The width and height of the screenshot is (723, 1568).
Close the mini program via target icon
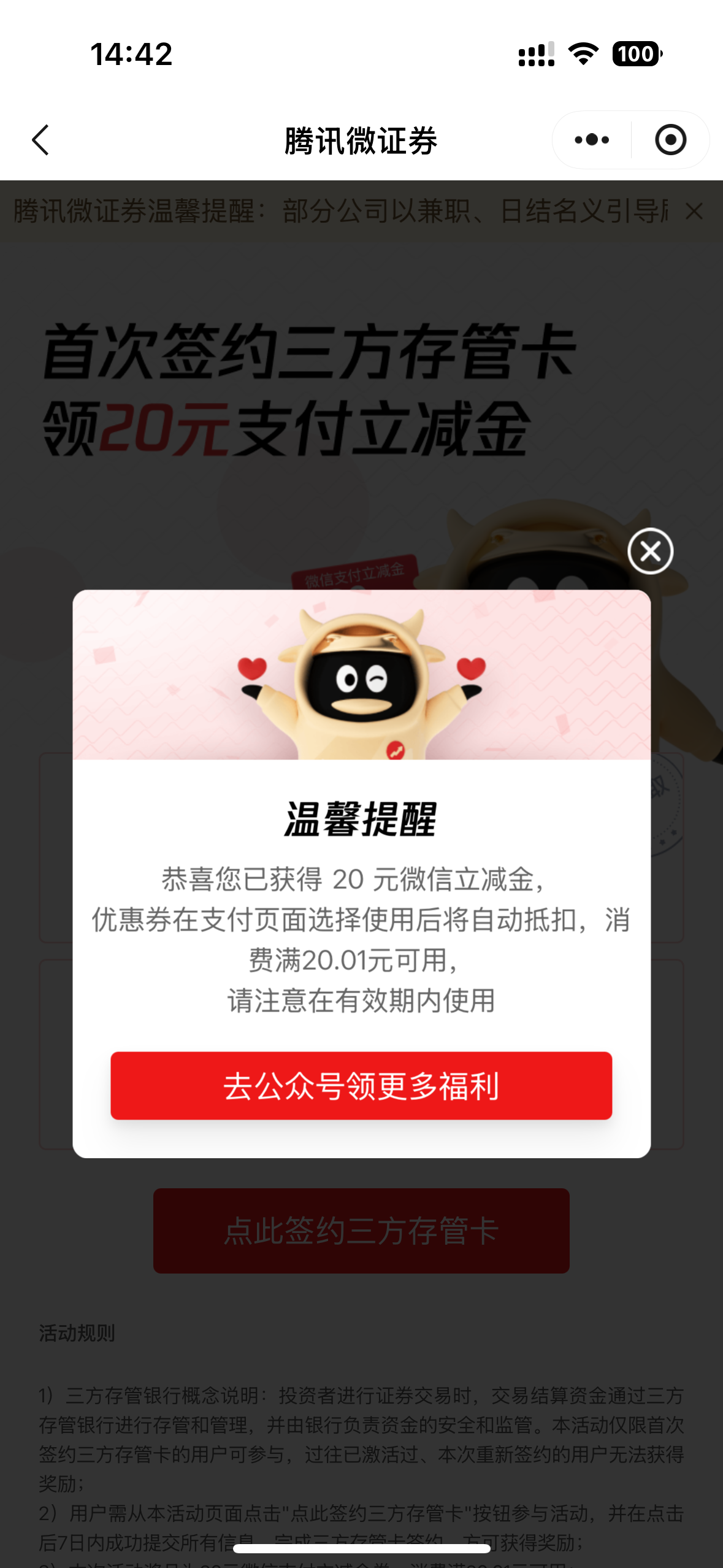[670, 140]
